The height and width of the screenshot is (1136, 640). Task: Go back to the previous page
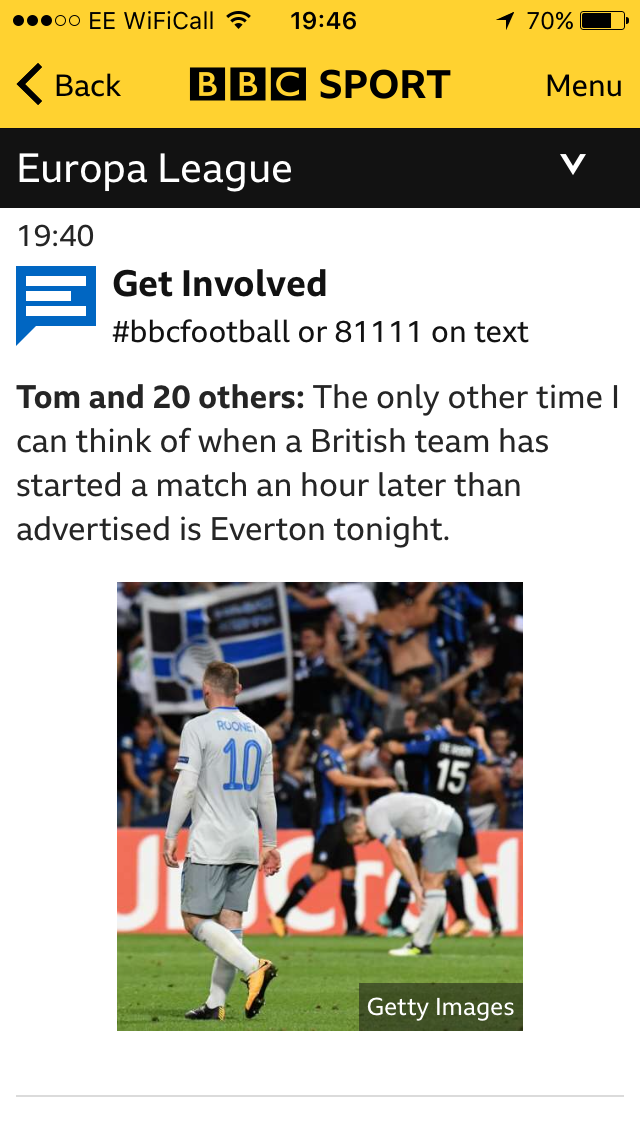coord(68,86)
